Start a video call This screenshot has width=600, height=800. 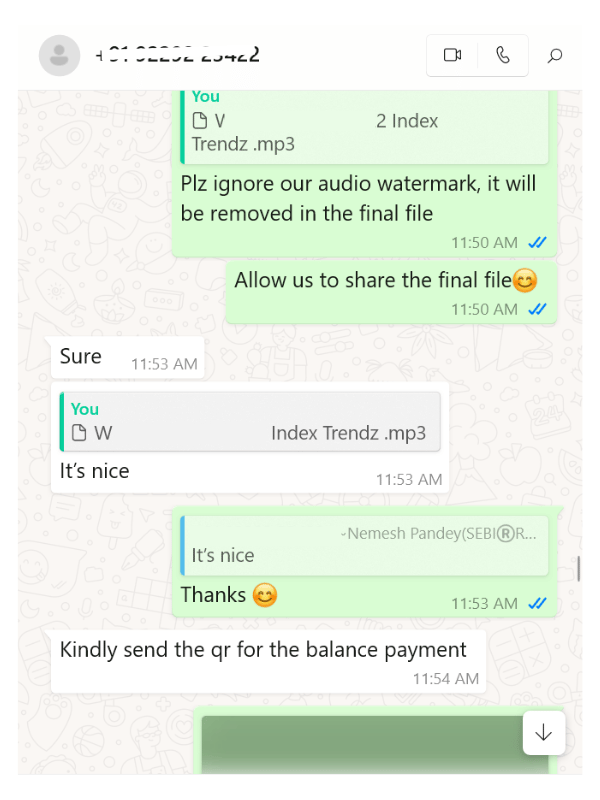452,56
